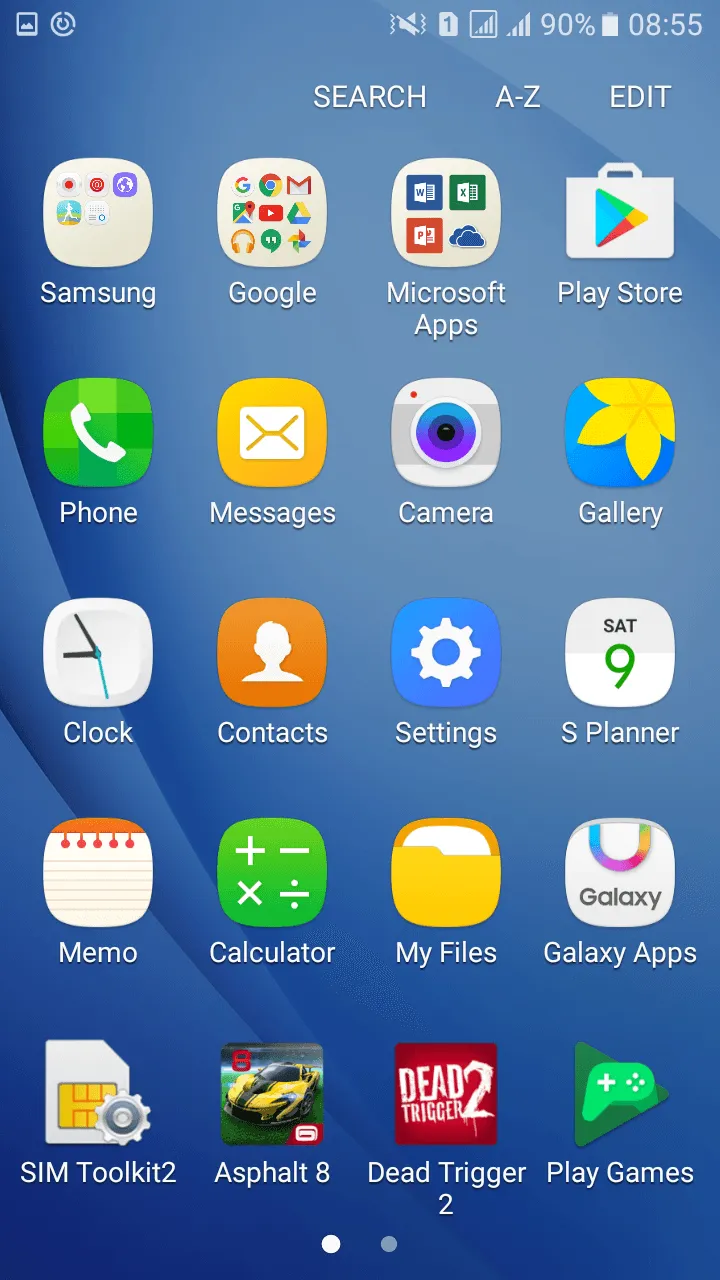Launch Calculator
The height and width of the screenshot is (1280, 720).
[x=272, y=873]
